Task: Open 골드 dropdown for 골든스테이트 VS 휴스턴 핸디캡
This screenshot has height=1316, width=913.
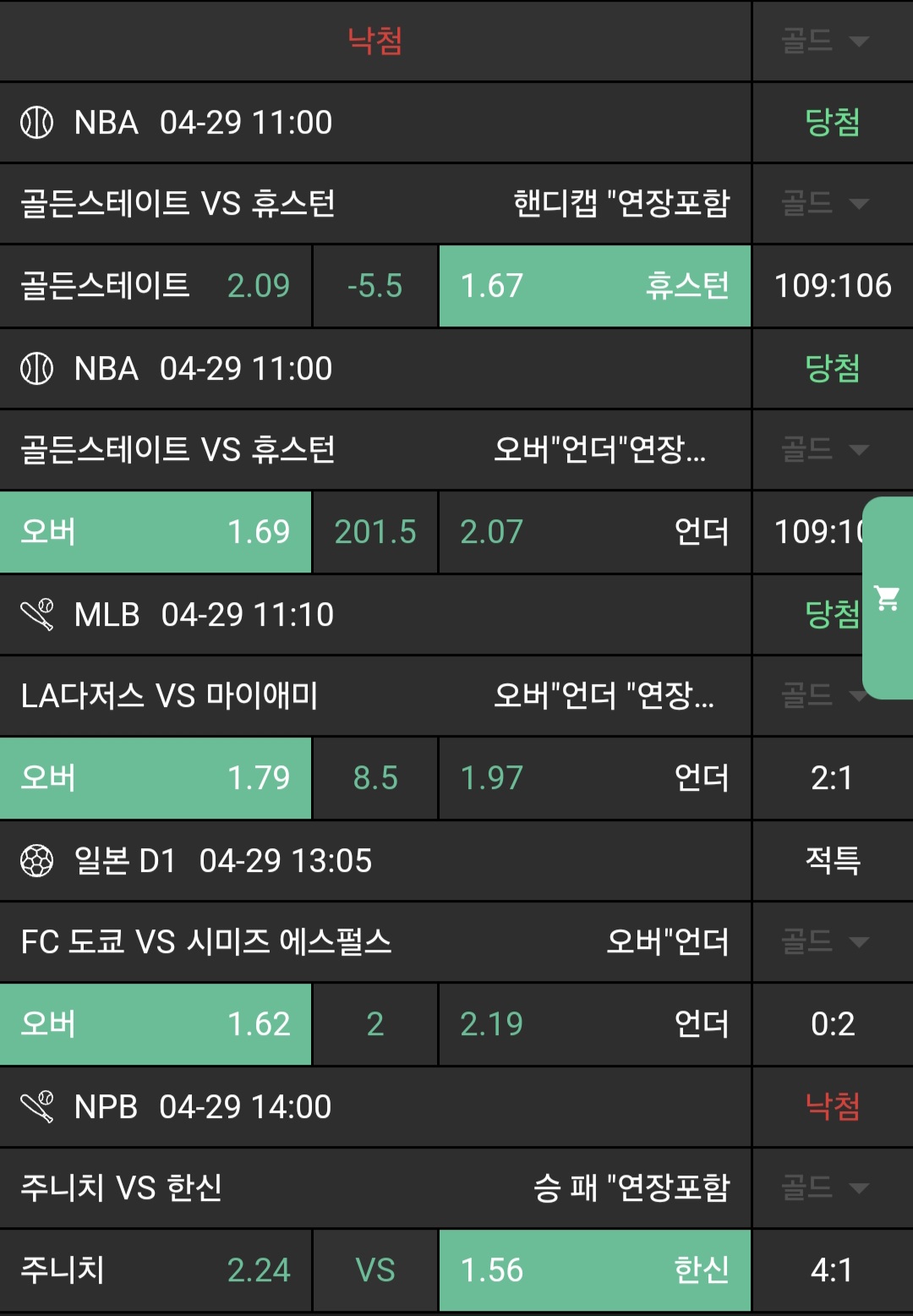Action: coord(825,203)
